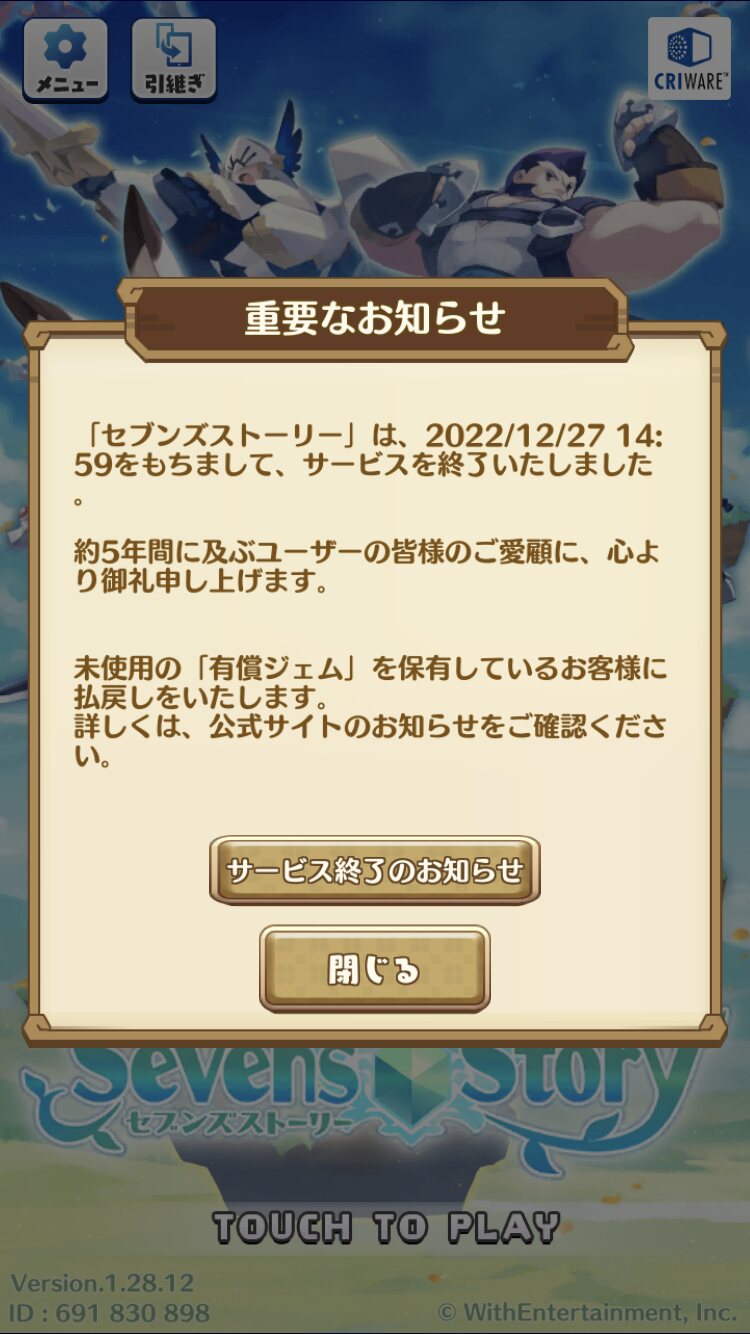Open the 引継ぎ data transfer button
Viewport: 750px width, 1334px height.
173,59
